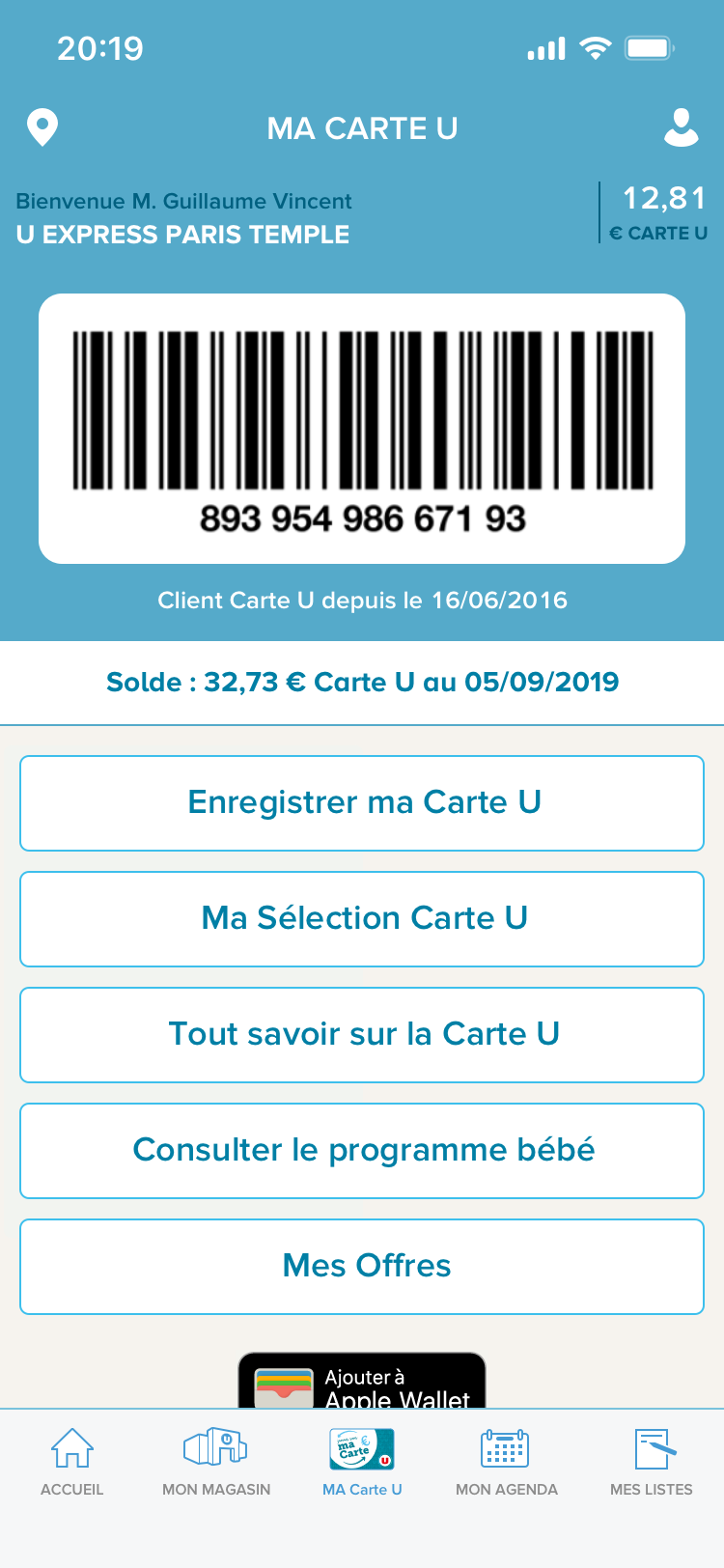Open Tout savoir sur la Carte U

[x=362, y=1034]
